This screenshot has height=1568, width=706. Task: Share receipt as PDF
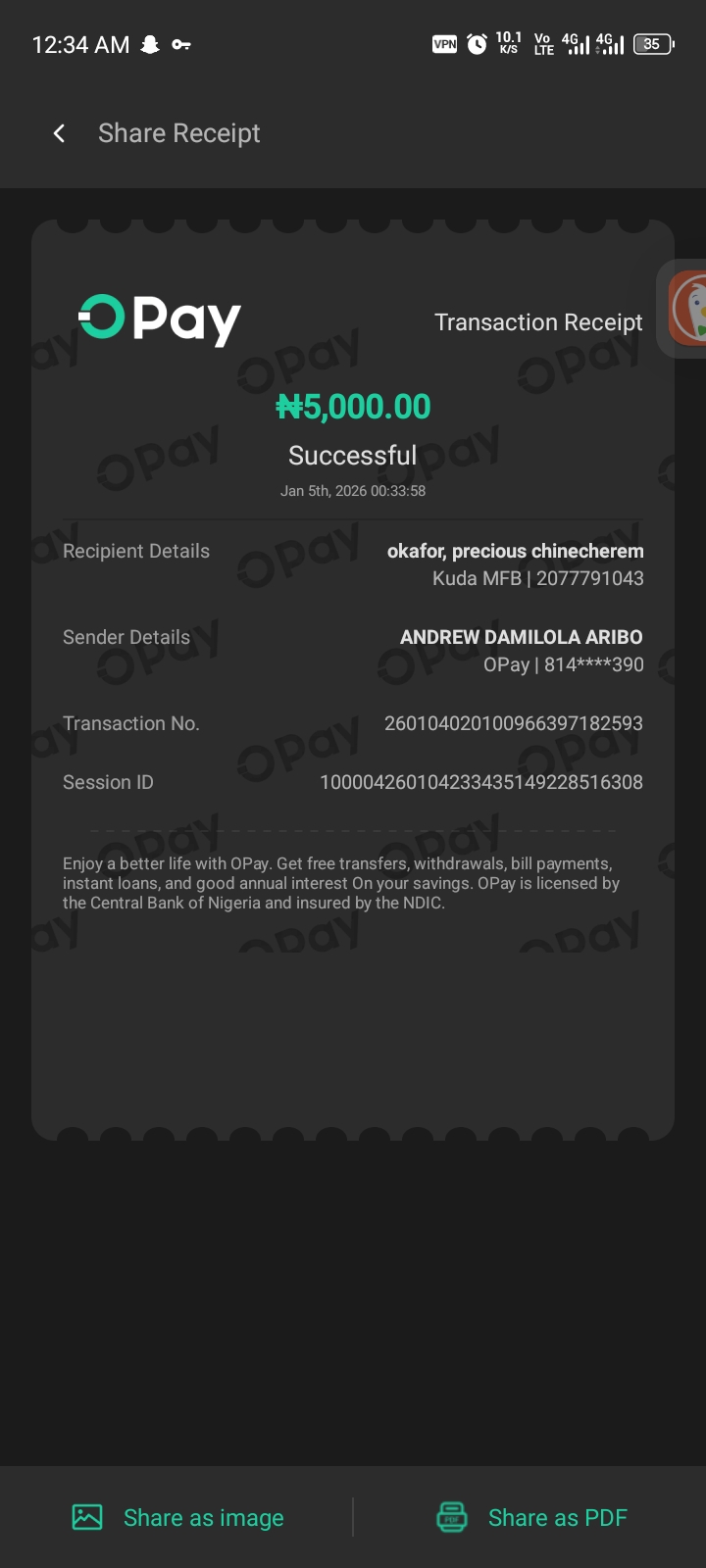[x=531, y=1517]
